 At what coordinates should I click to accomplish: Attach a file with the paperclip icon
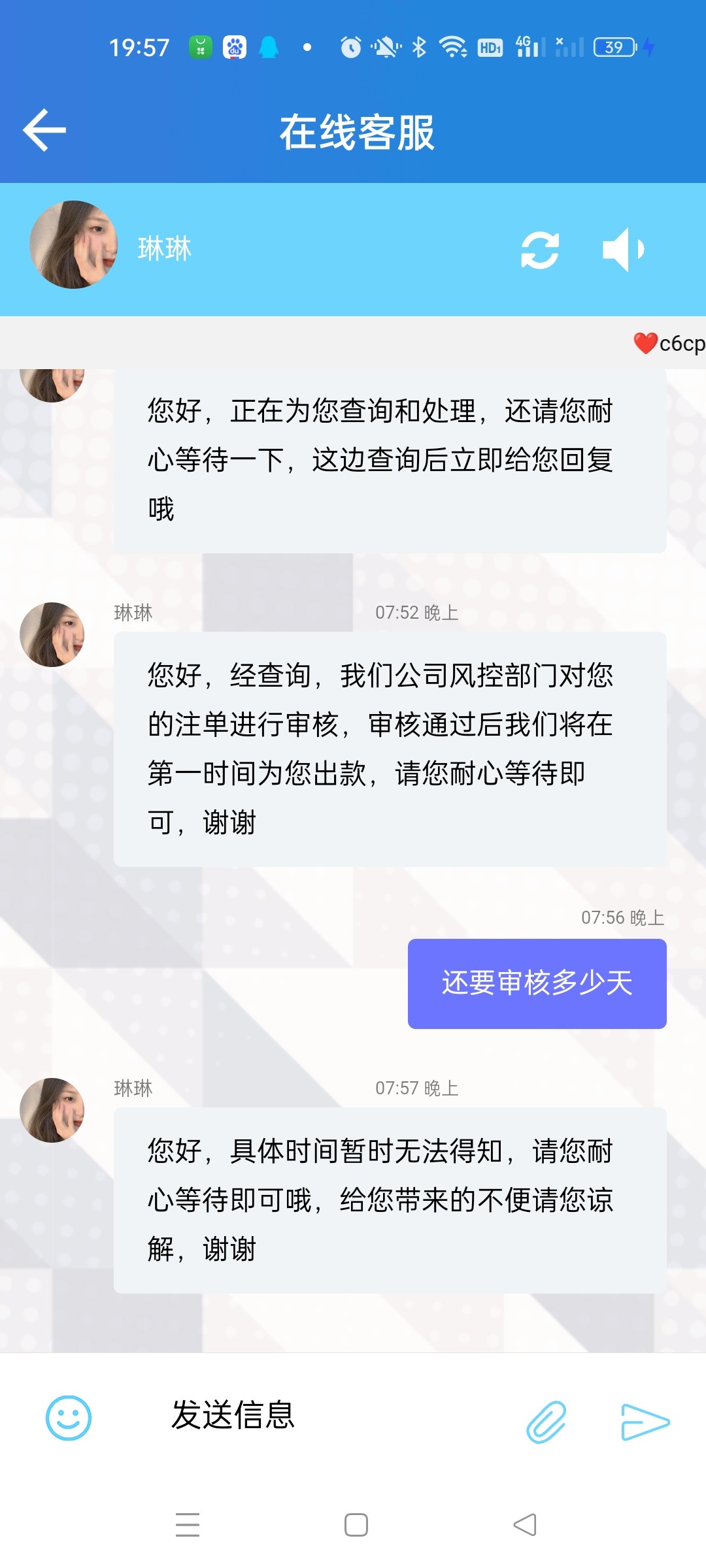pos(546,1421)
